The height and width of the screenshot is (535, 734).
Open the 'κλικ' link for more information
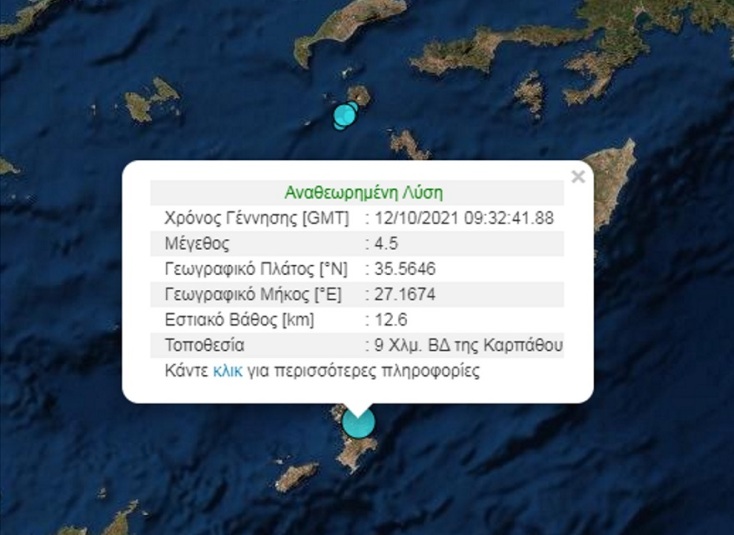click(x=227, y=370)
